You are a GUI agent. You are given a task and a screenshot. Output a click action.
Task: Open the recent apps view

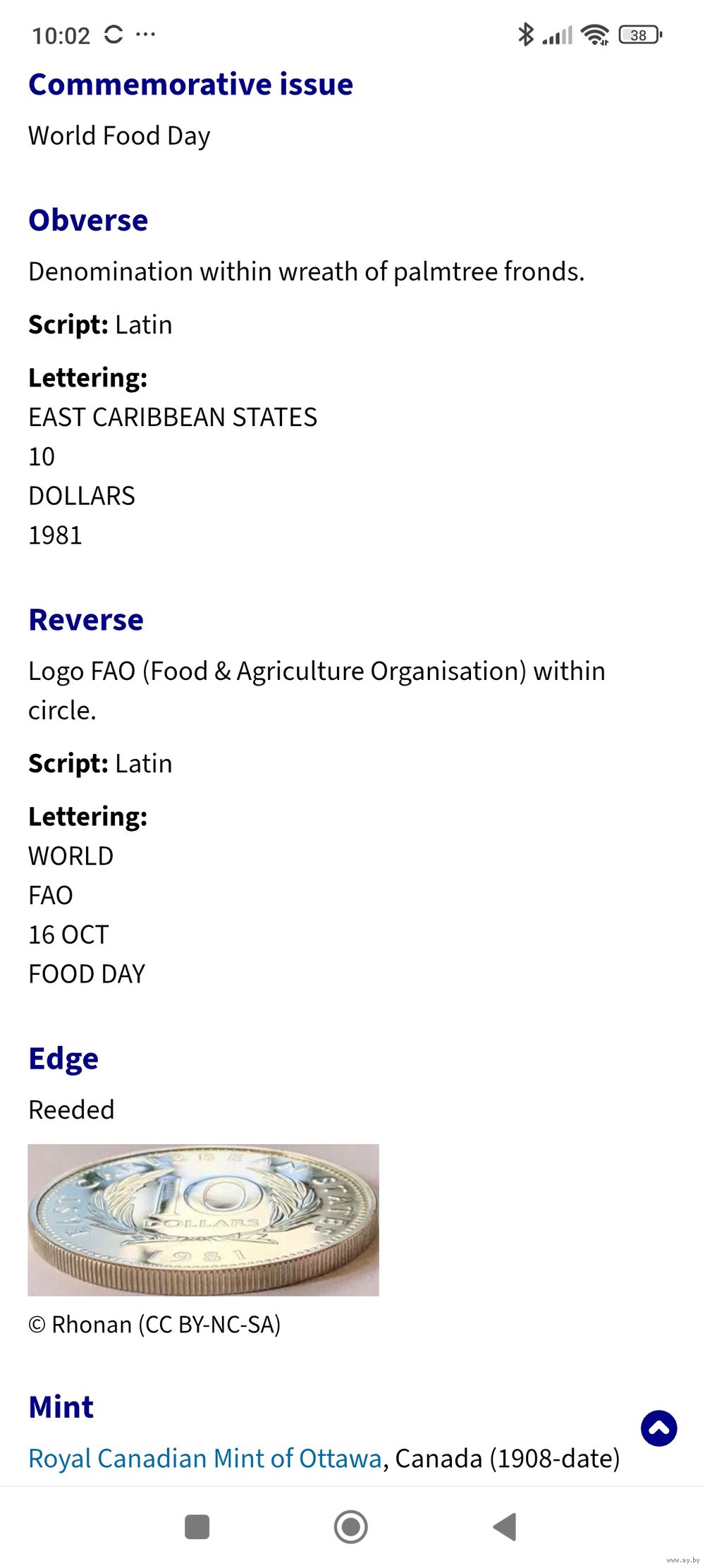click(x=197, y=1527)
